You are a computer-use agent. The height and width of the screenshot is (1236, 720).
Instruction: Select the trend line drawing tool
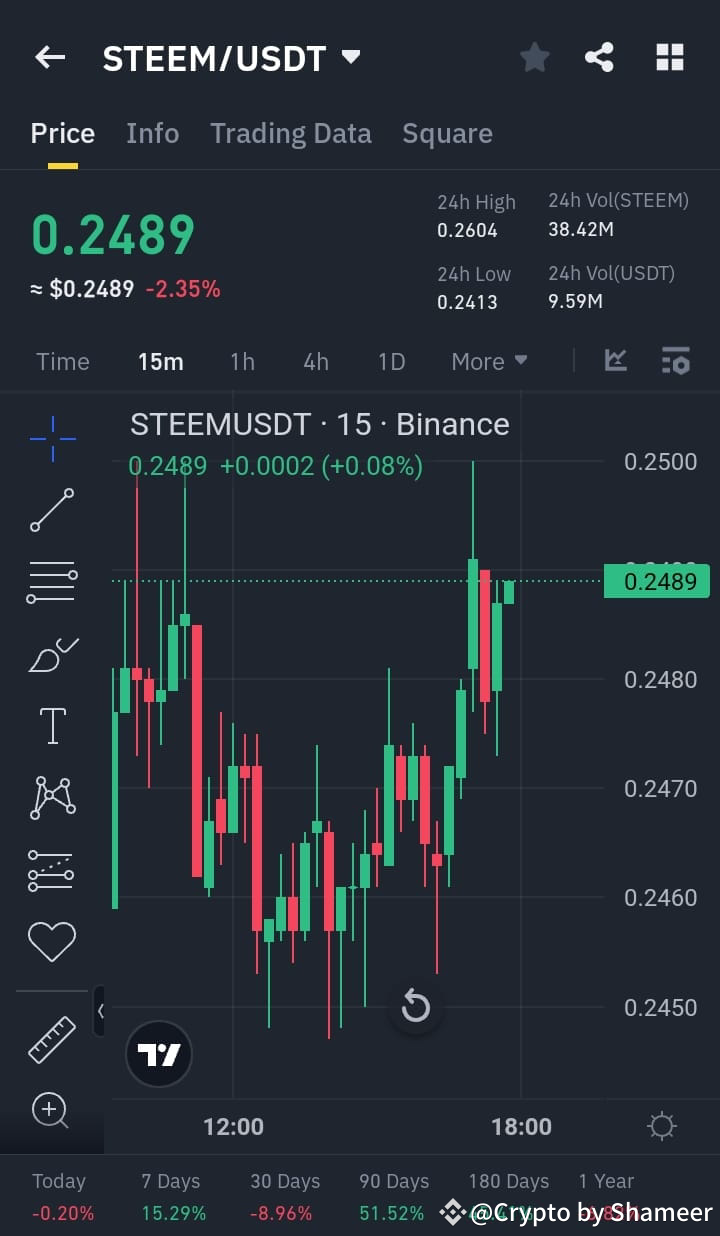(52, 511)
